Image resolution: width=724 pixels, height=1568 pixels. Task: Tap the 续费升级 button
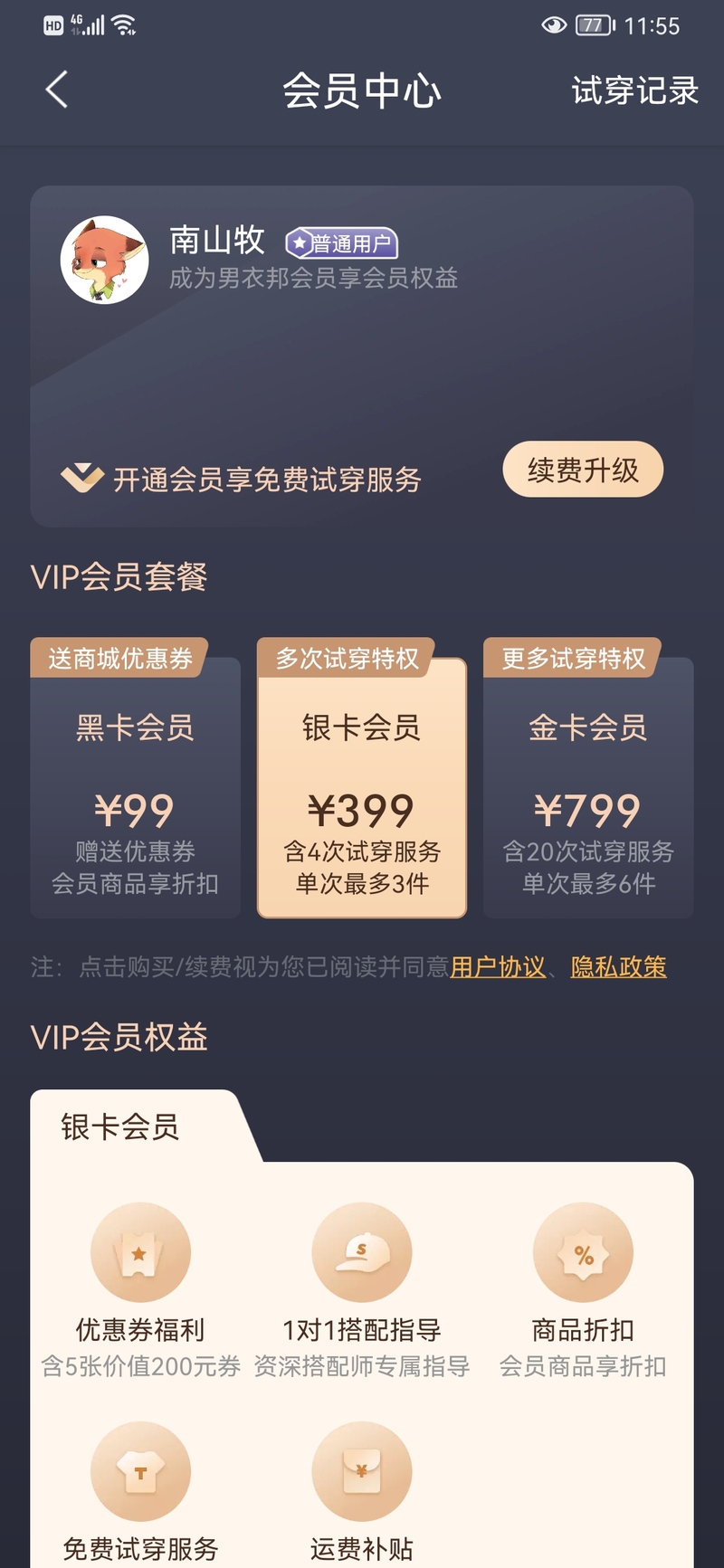click(x=583, y=470)
